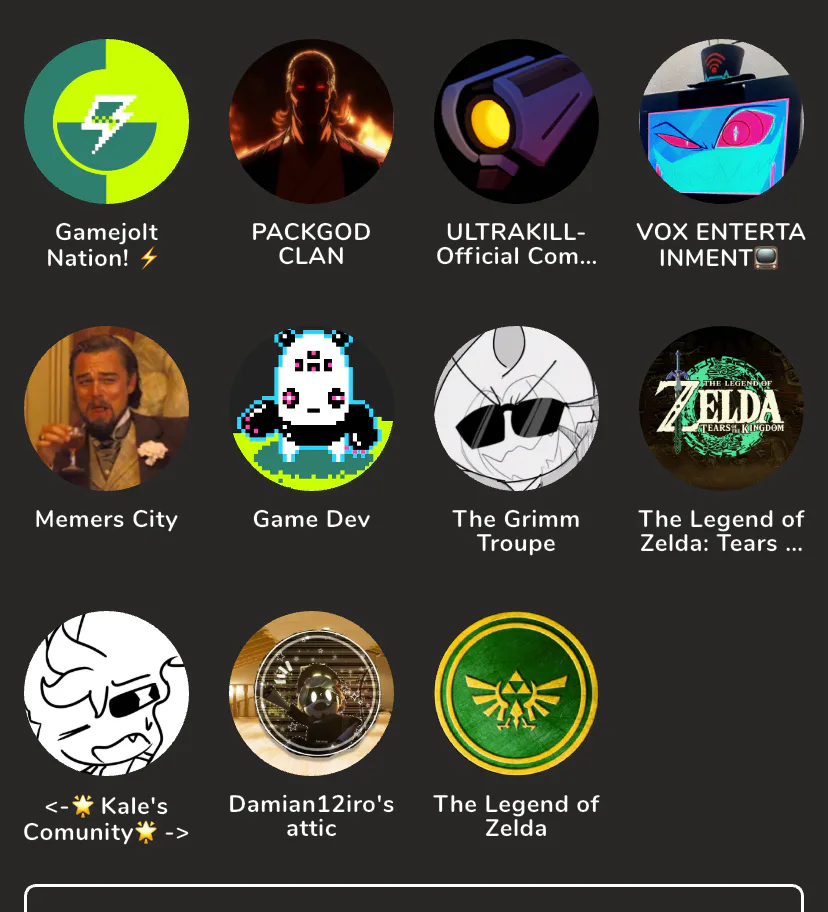Viewport: 828px width, 912px height.
Task: Open Kale's Comunity
Action: tap(106, 693)
